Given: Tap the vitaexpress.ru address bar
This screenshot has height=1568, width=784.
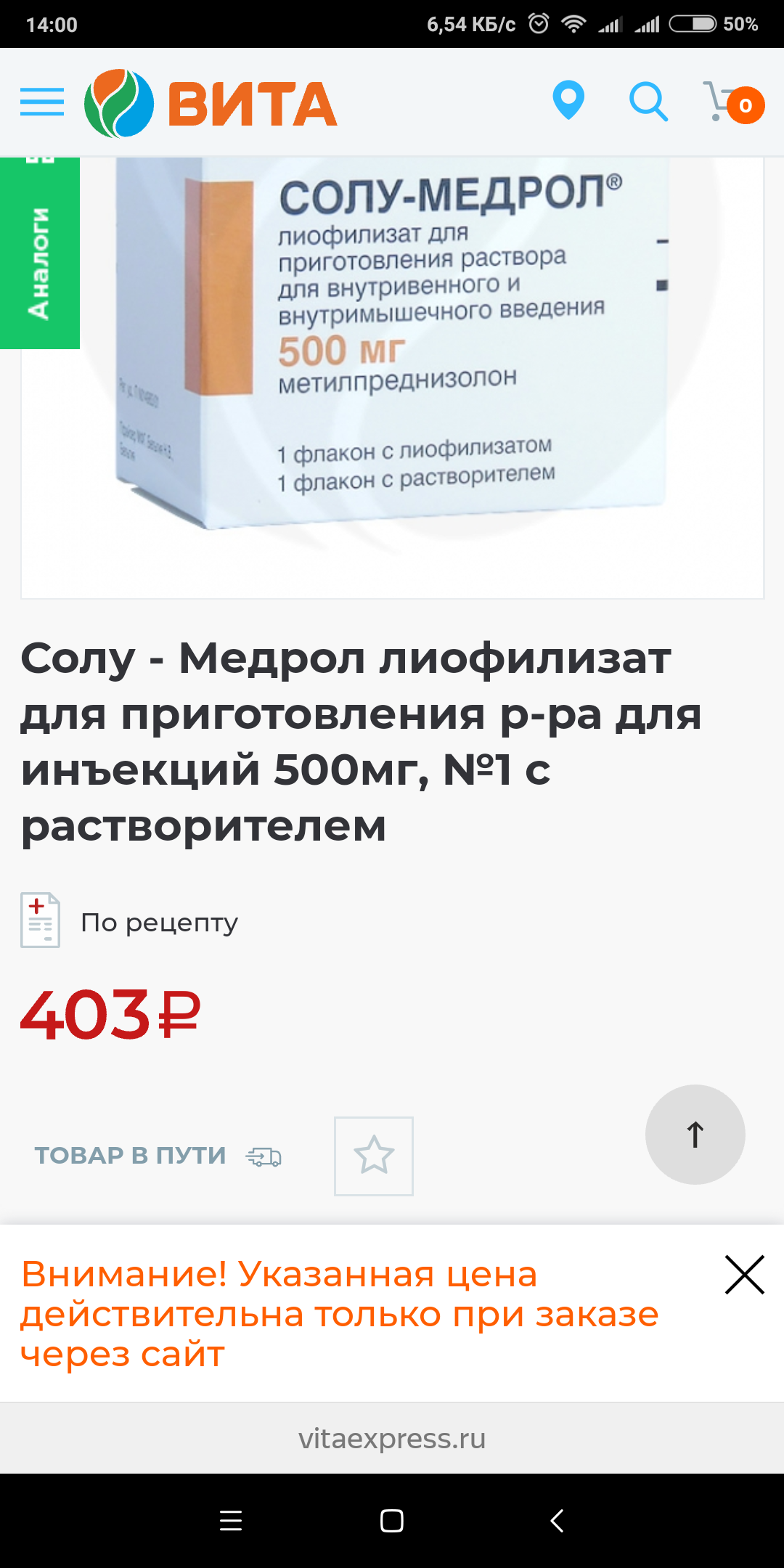Looking at the screenshot, I should click(x=392, y=1438).
